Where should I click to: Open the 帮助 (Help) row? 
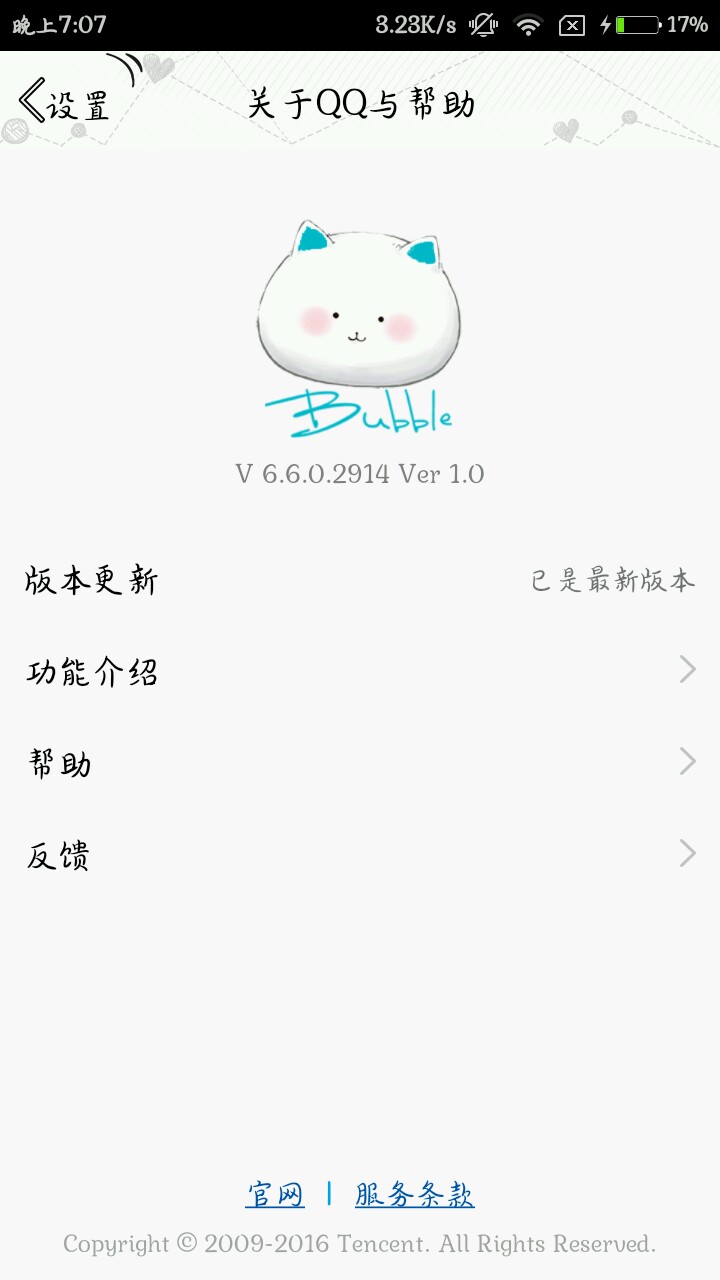pos(360,763)
